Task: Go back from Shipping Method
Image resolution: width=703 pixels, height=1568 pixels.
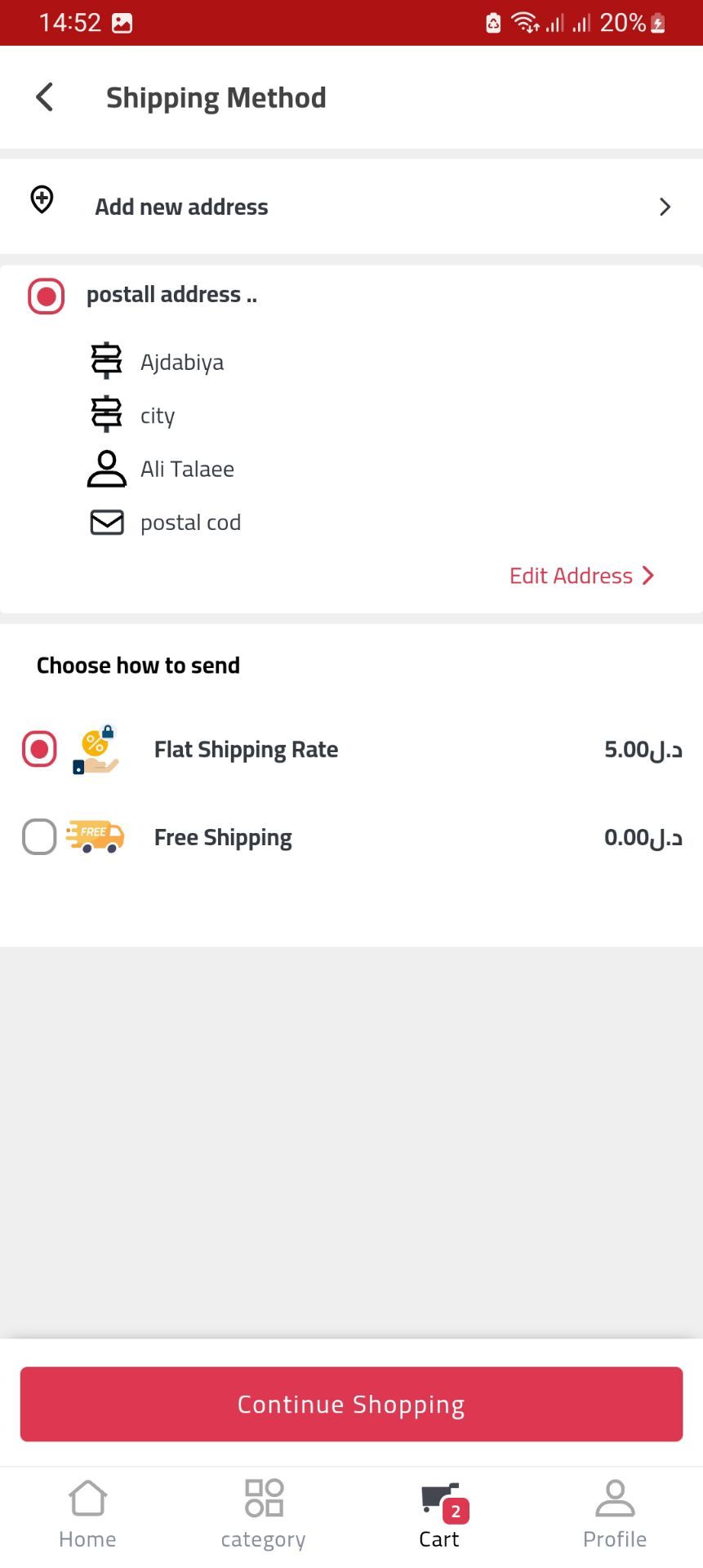Action: coord(45,97)
